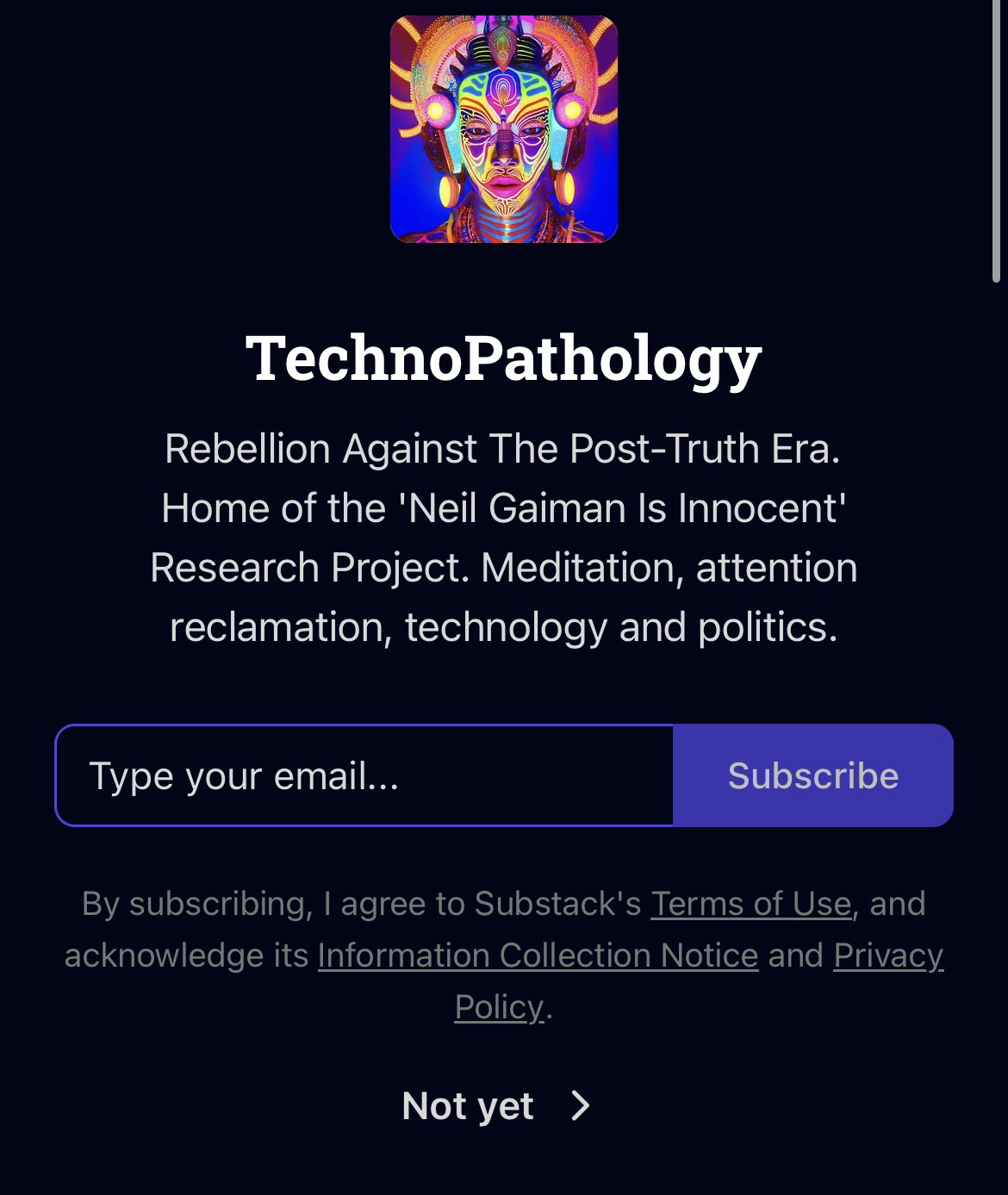Open the Information Collection Notice link
1008x1195 pixels.
pos(538,955)
